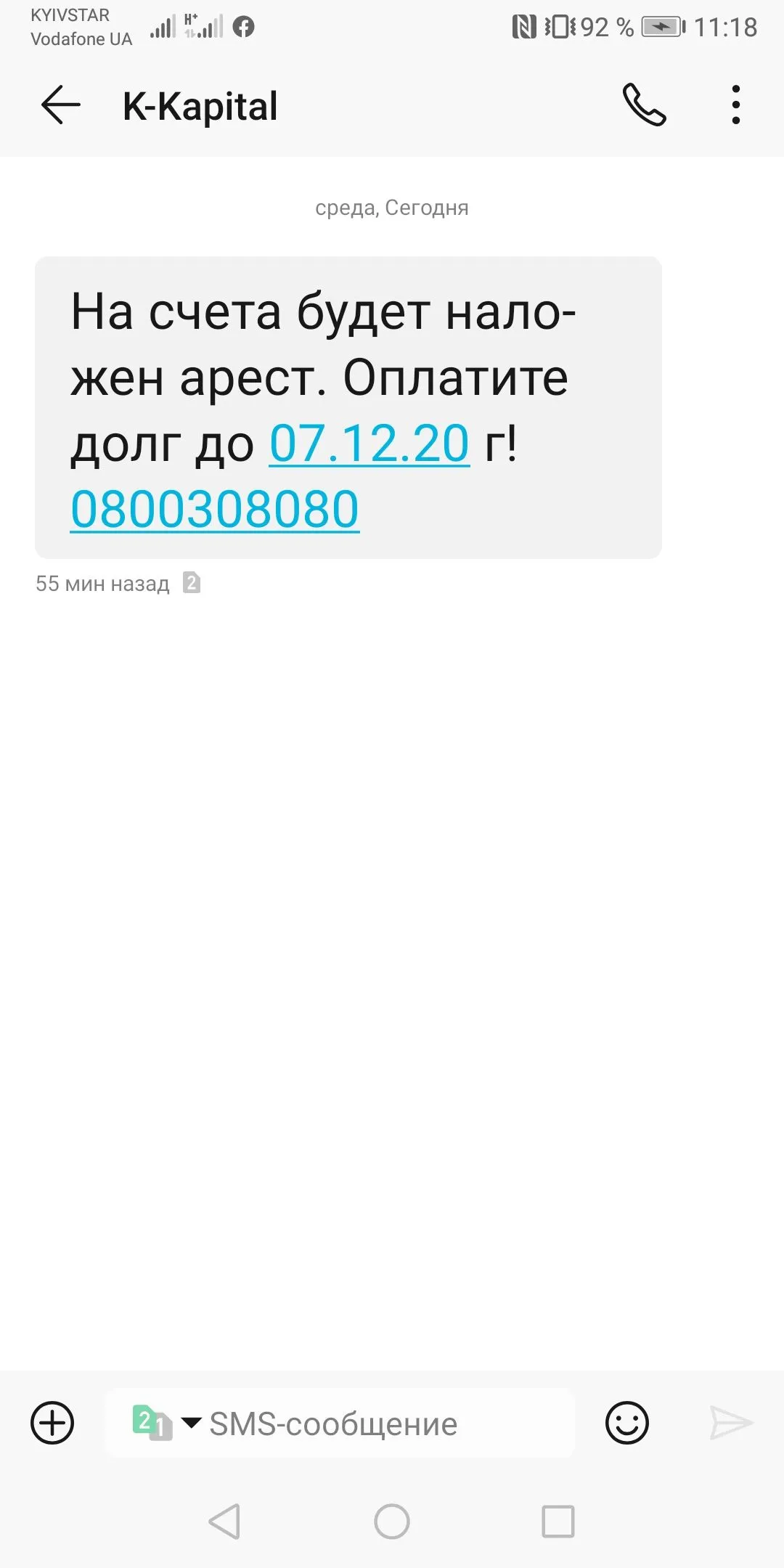This screenshot has height=1568, width=784.
Task: Open the recent apps view
Action: coord(558,1522)
